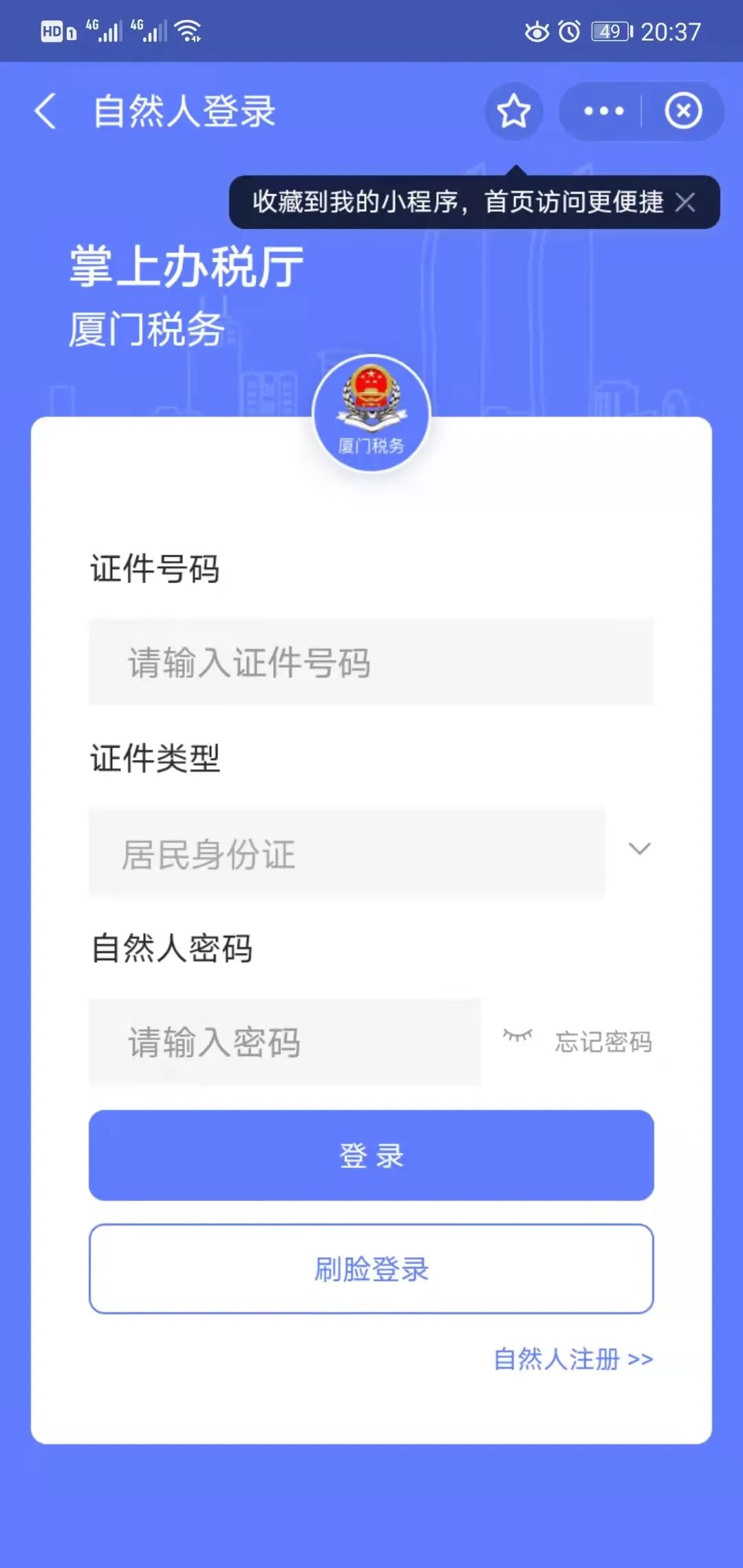Add mini program to favorites with star
This screenshot has height=1568, width=743.
click(513, 111)
